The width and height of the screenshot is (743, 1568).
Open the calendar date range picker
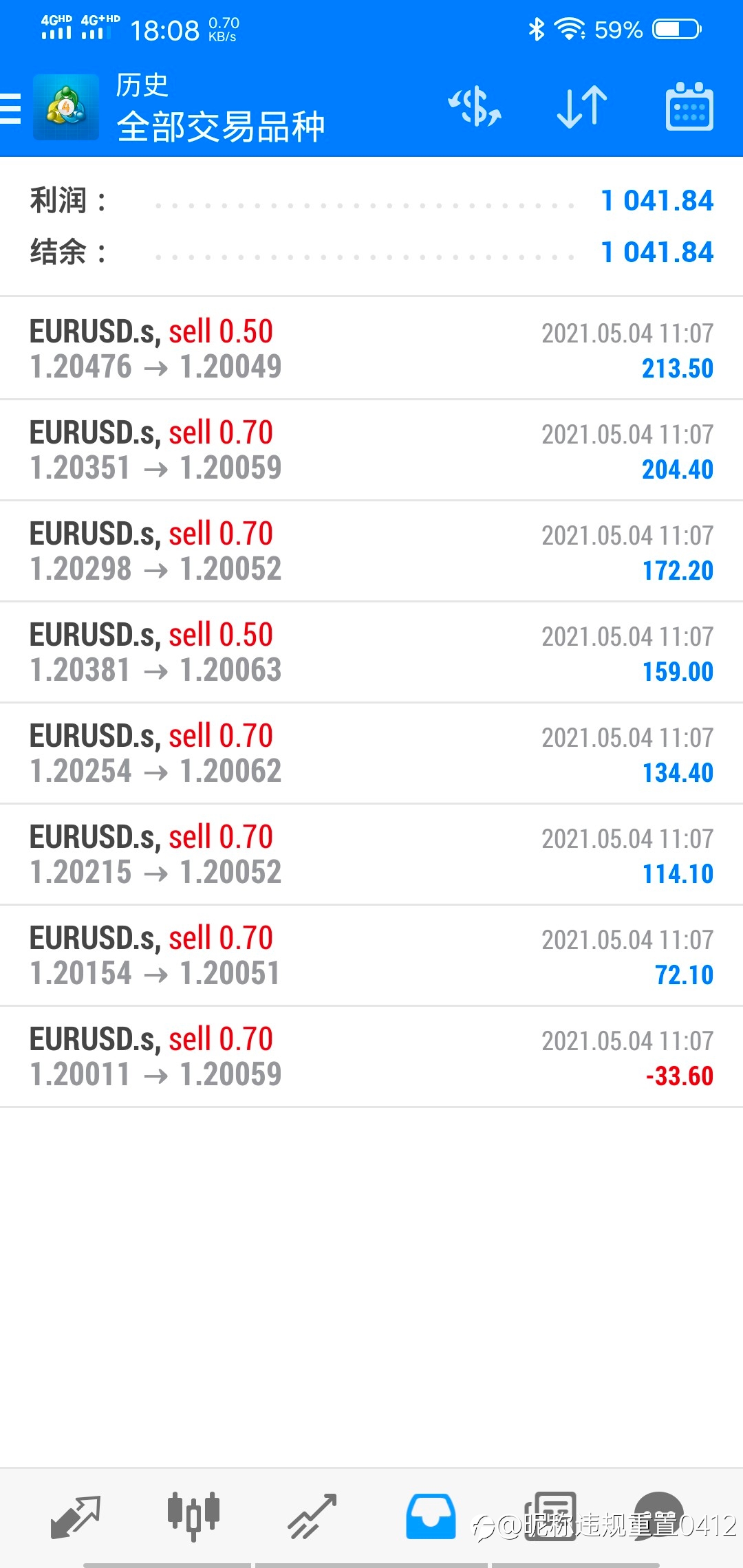689,107
